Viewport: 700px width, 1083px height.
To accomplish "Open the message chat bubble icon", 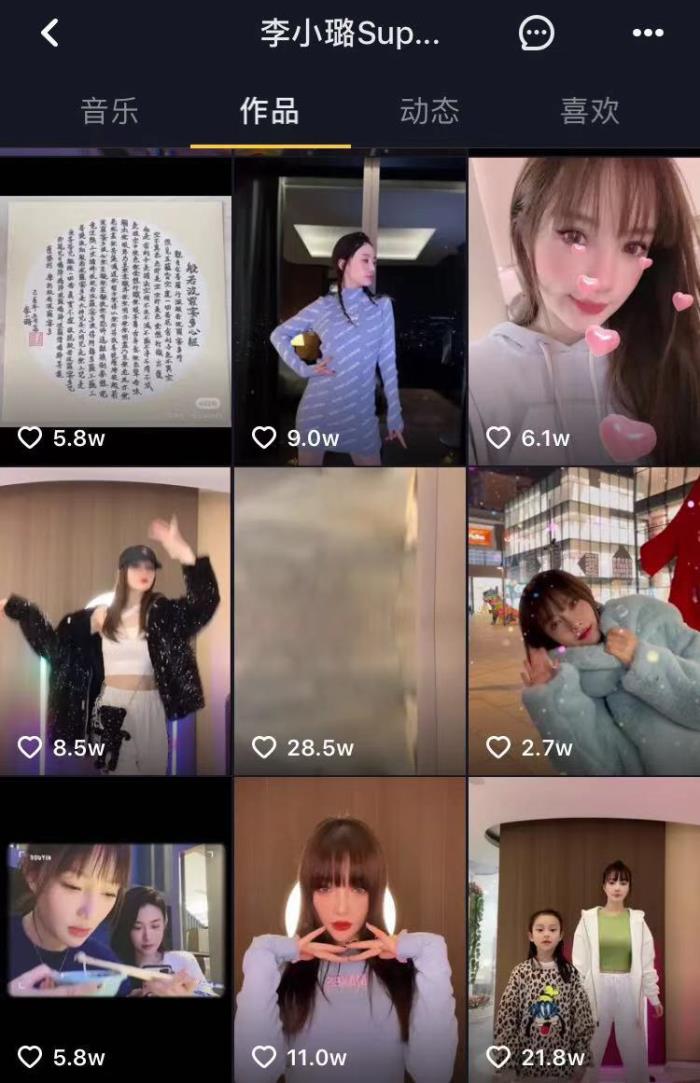I will (536, 33).
